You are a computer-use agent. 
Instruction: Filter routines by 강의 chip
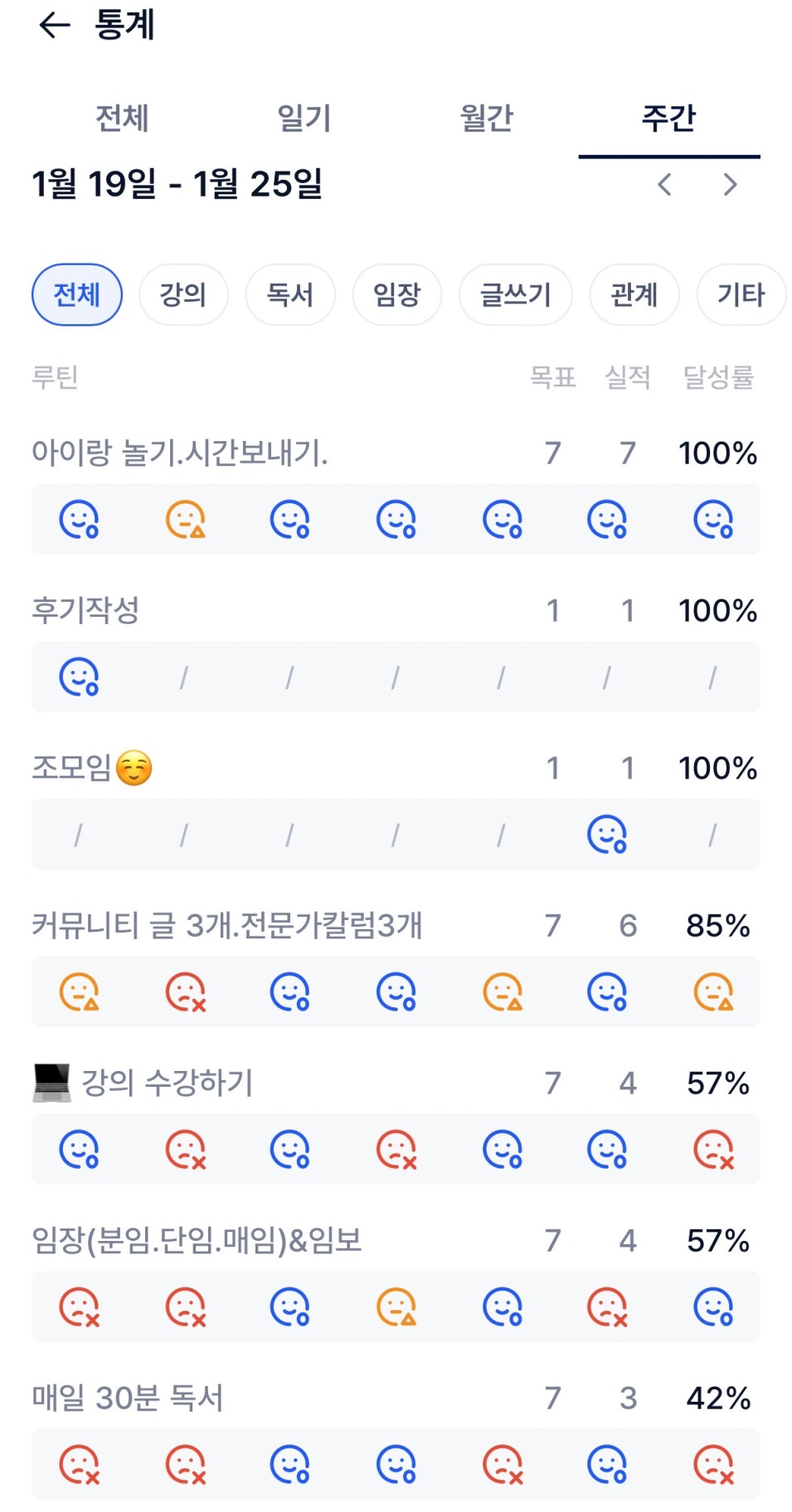pyautogui.click(x=183, y=294)
